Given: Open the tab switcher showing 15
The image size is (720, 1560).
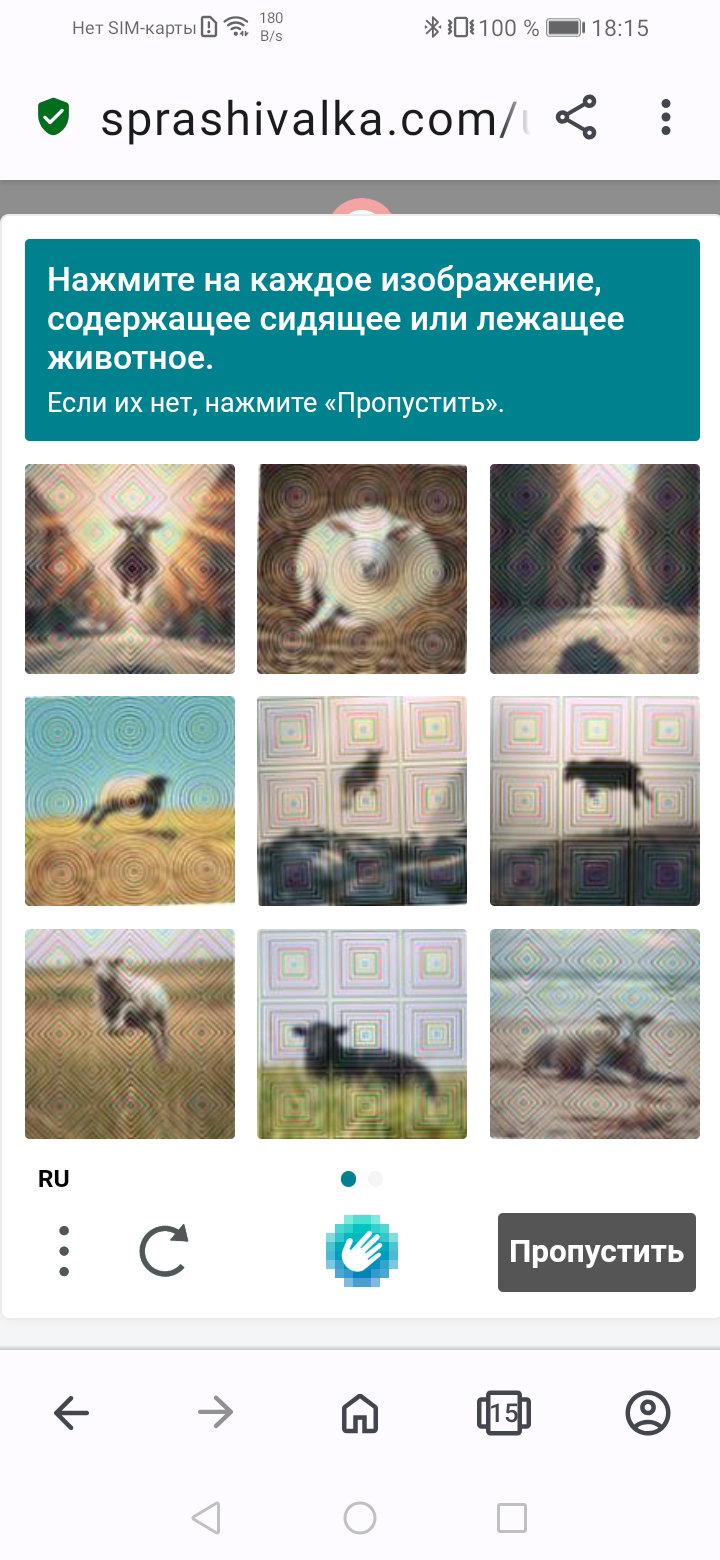Looking at the screenshot, I should (x=504, y=1413).
